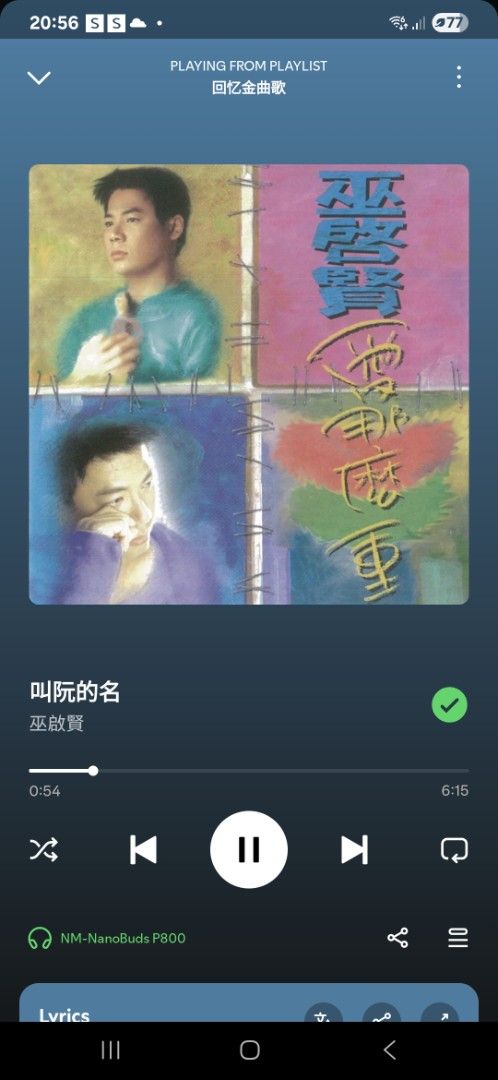This screenshot has width=498, height=1080.
Task: Expand lyrics to full screen
Action: [439, 1014]
